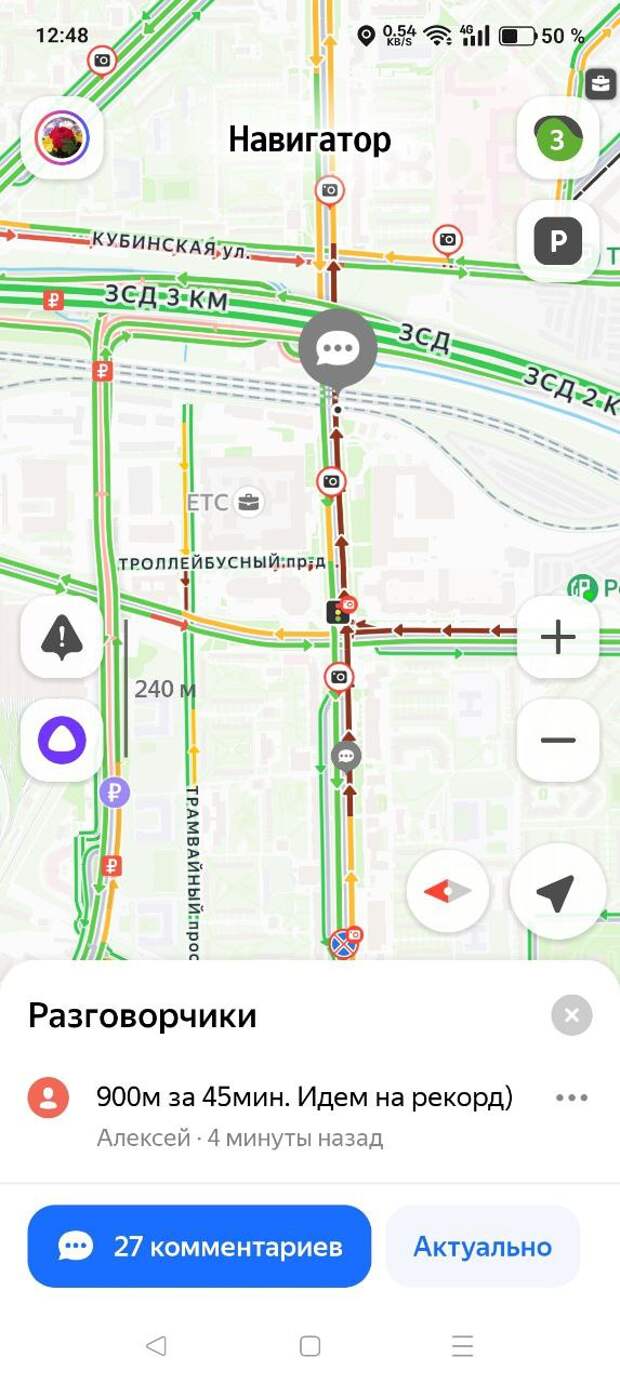Open more options for Алексей's comment
This screenshot has height=1384, width=620.
click(571, 1097)
